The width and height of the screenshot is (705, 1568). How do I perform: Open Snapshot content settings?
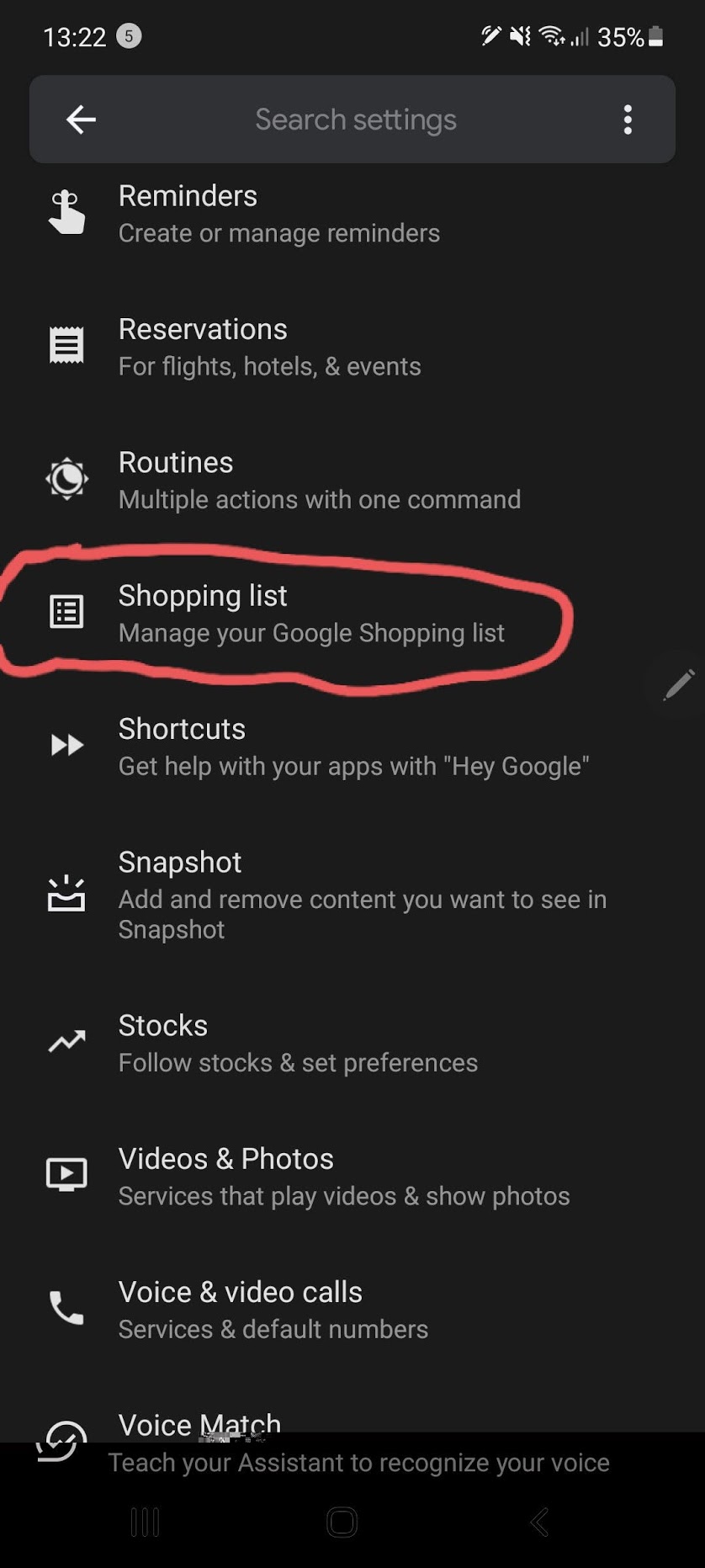click(x=352, y=895)
